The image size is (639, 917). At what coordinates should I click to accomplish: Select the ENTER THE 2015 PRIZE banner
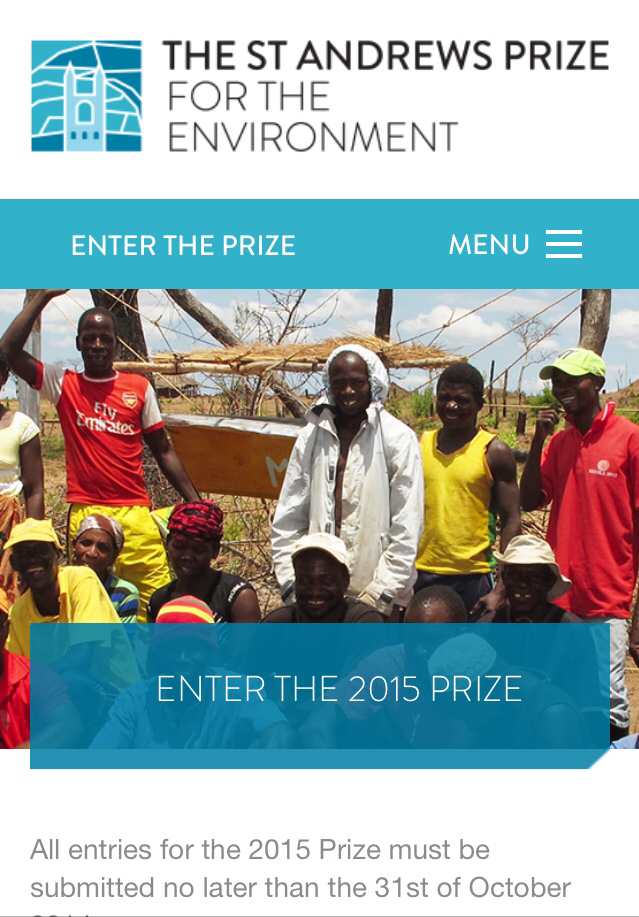(x=339, y=688)
